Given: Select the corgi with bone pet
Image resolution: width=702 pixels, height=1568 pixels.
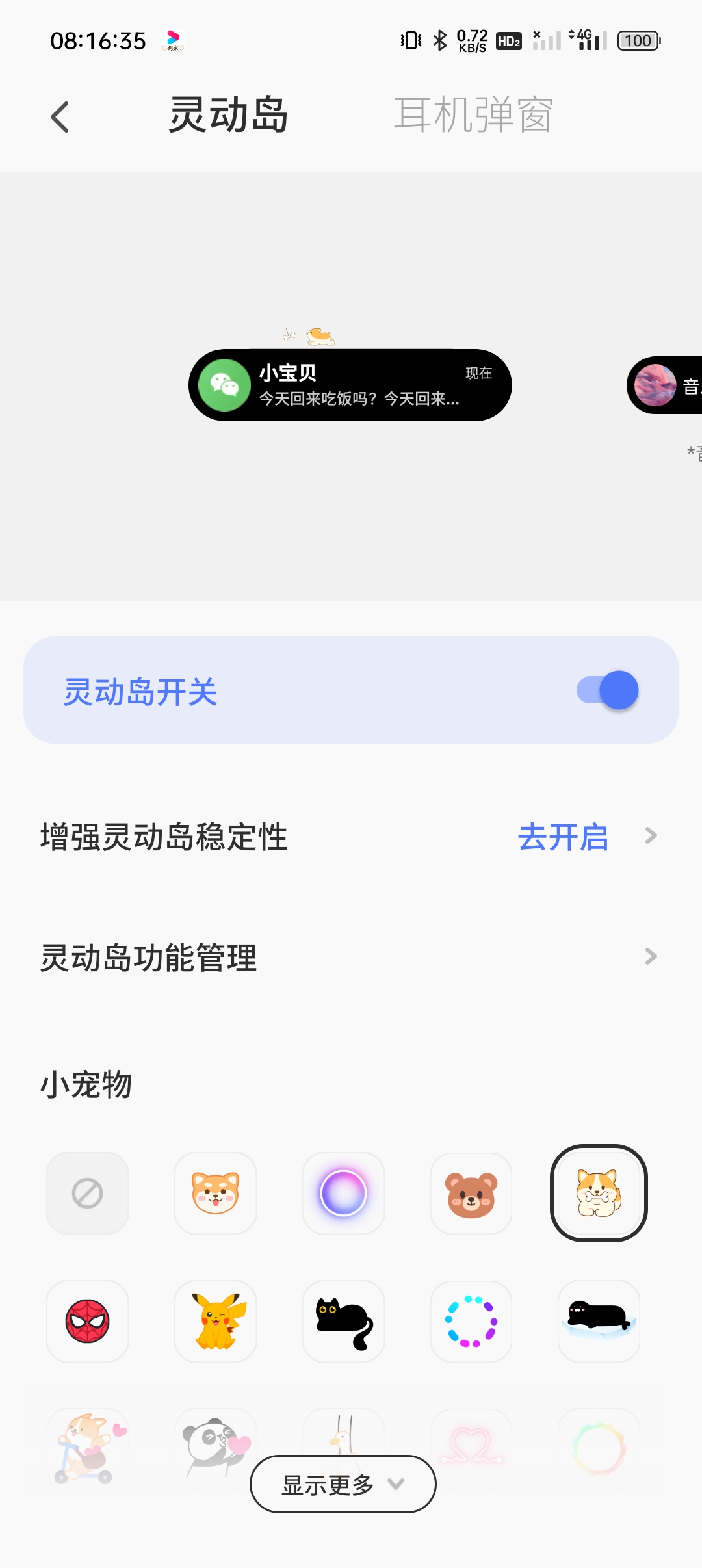Looking at the screenshot, I should point(599,1194).
